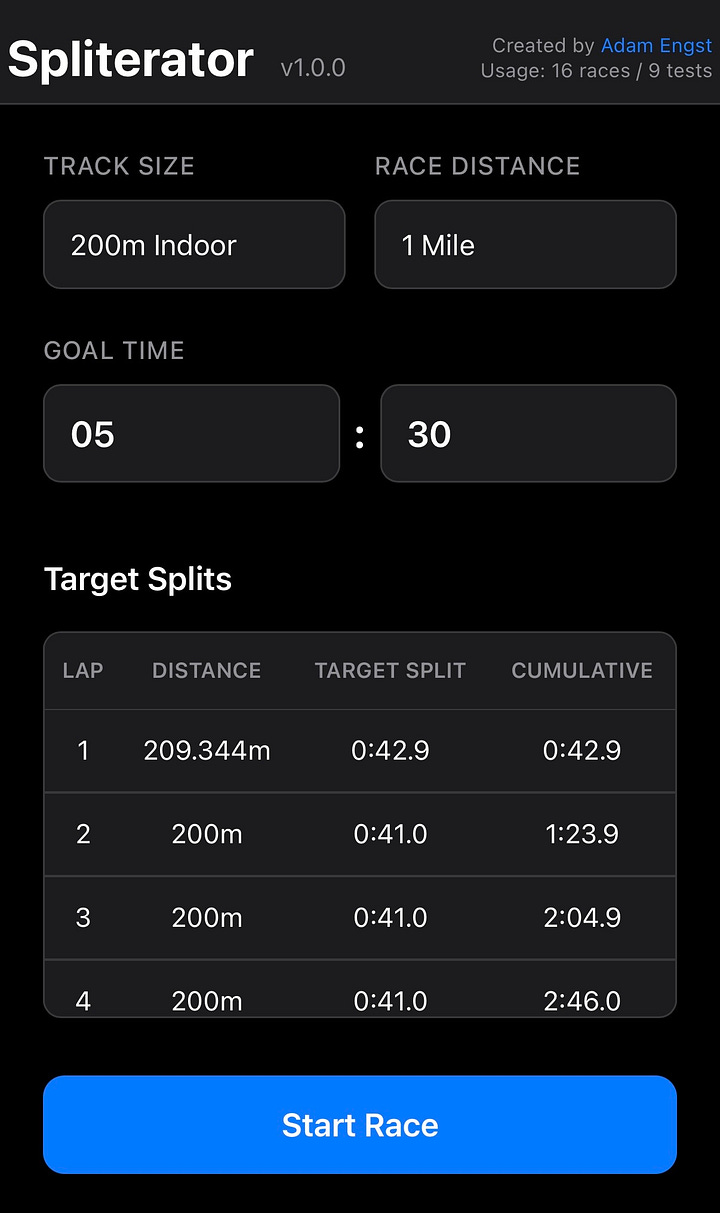The image size is (720, 1213).
Task: Change the Race Distance selection
Action: click(x=525, y=245)
